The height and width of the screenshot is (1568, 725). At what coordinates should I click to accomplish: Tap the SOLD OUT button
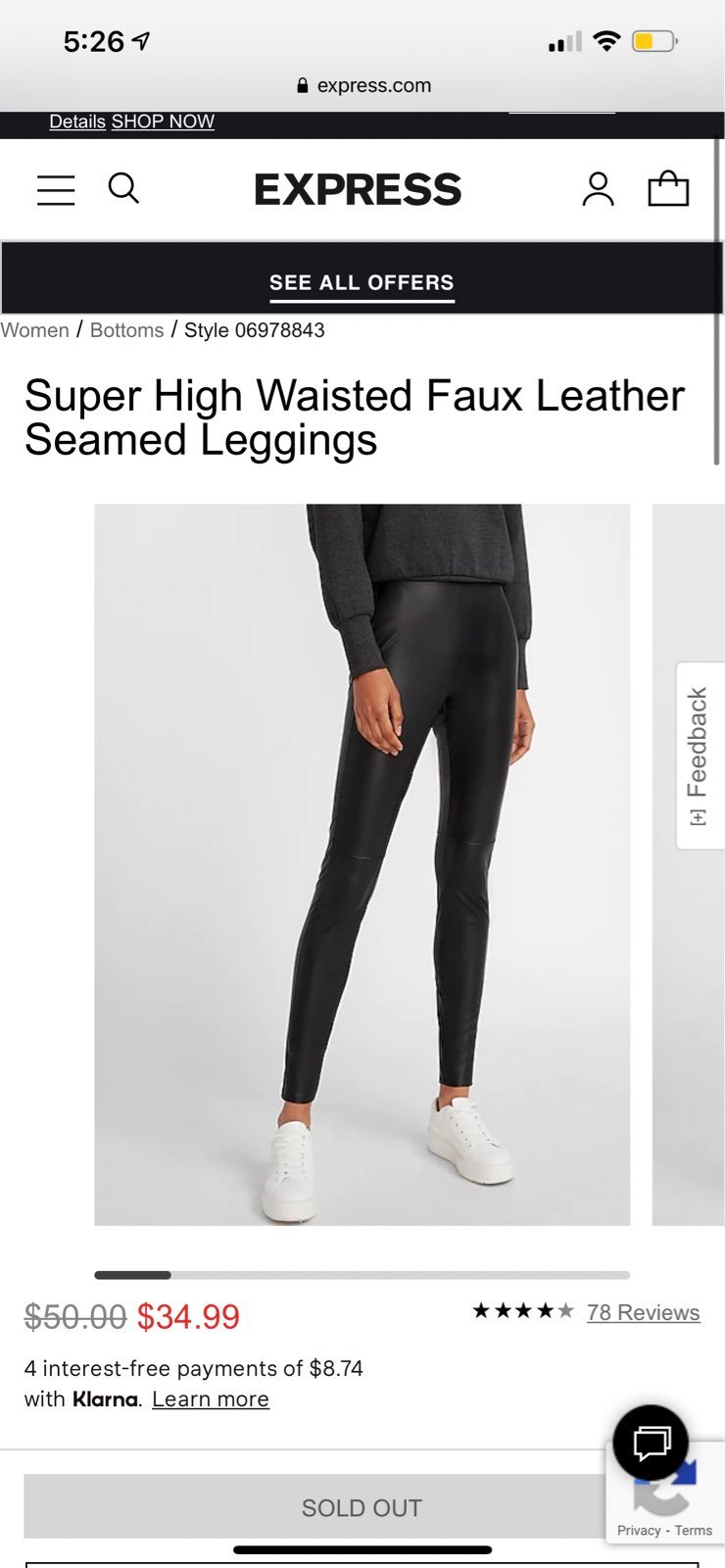point(362,1507)
